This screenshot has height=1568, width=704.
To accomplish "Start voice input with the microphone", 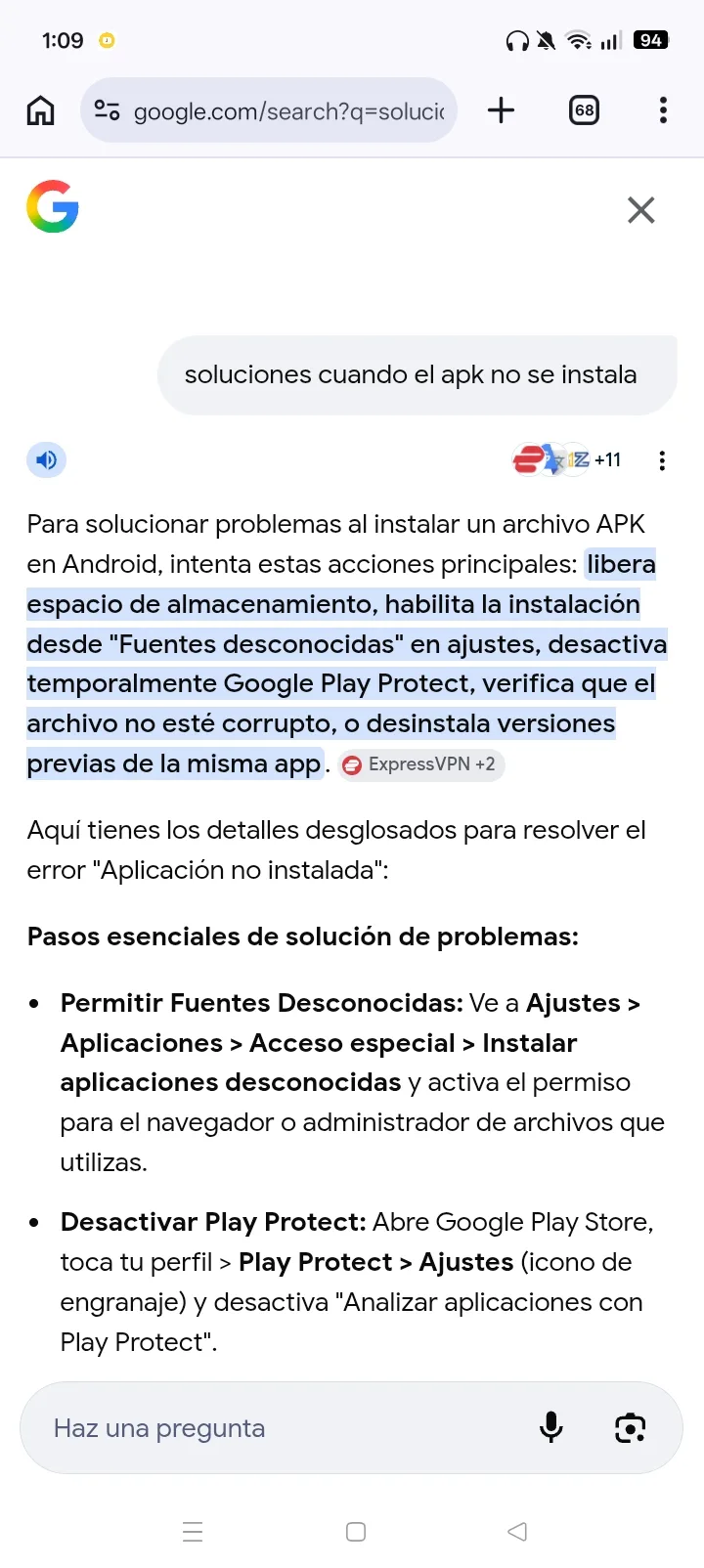I will 551,1428.
